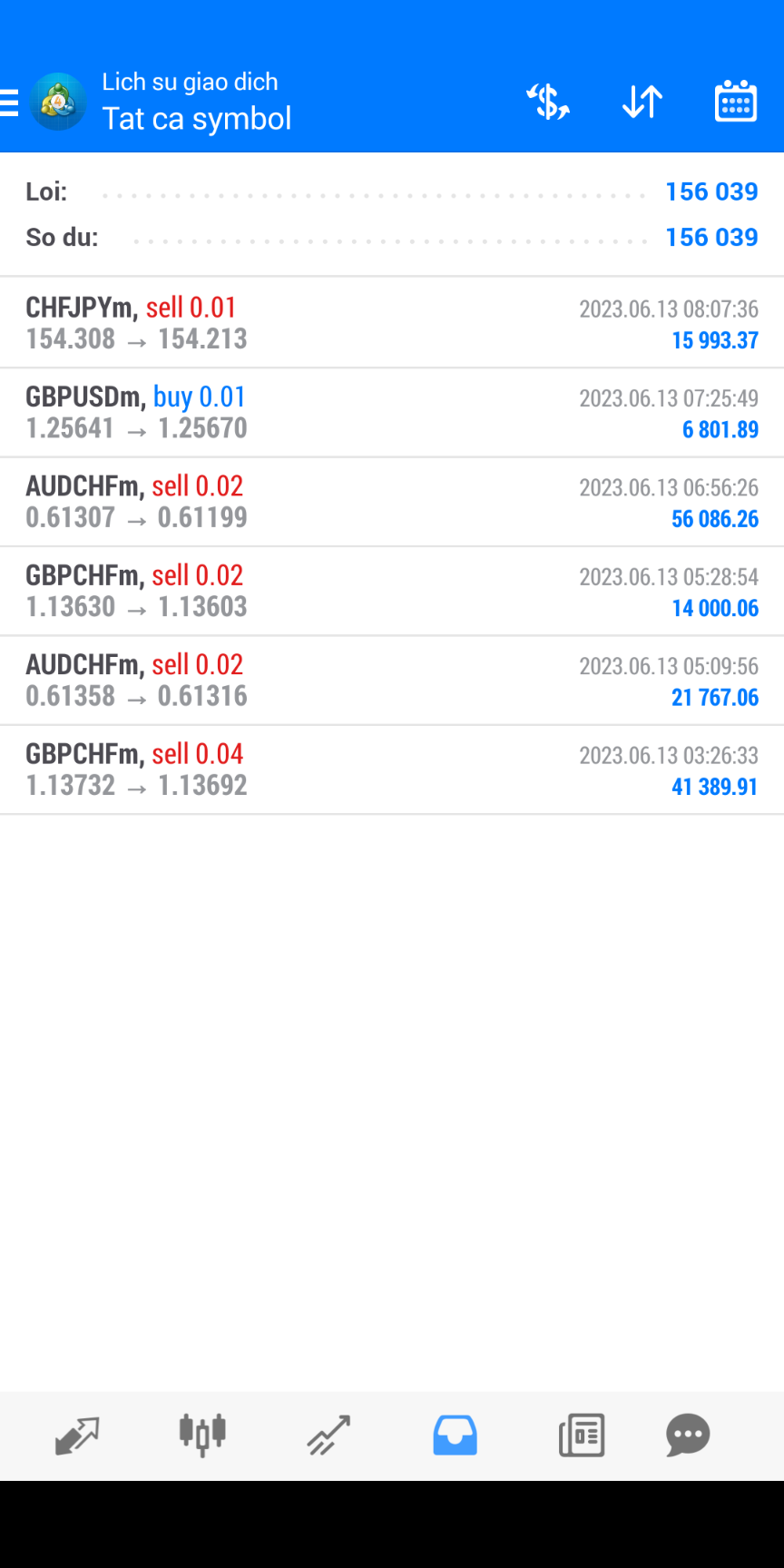
Task: Switch to the Quotes tab
Action: (x=77, y=1436)
